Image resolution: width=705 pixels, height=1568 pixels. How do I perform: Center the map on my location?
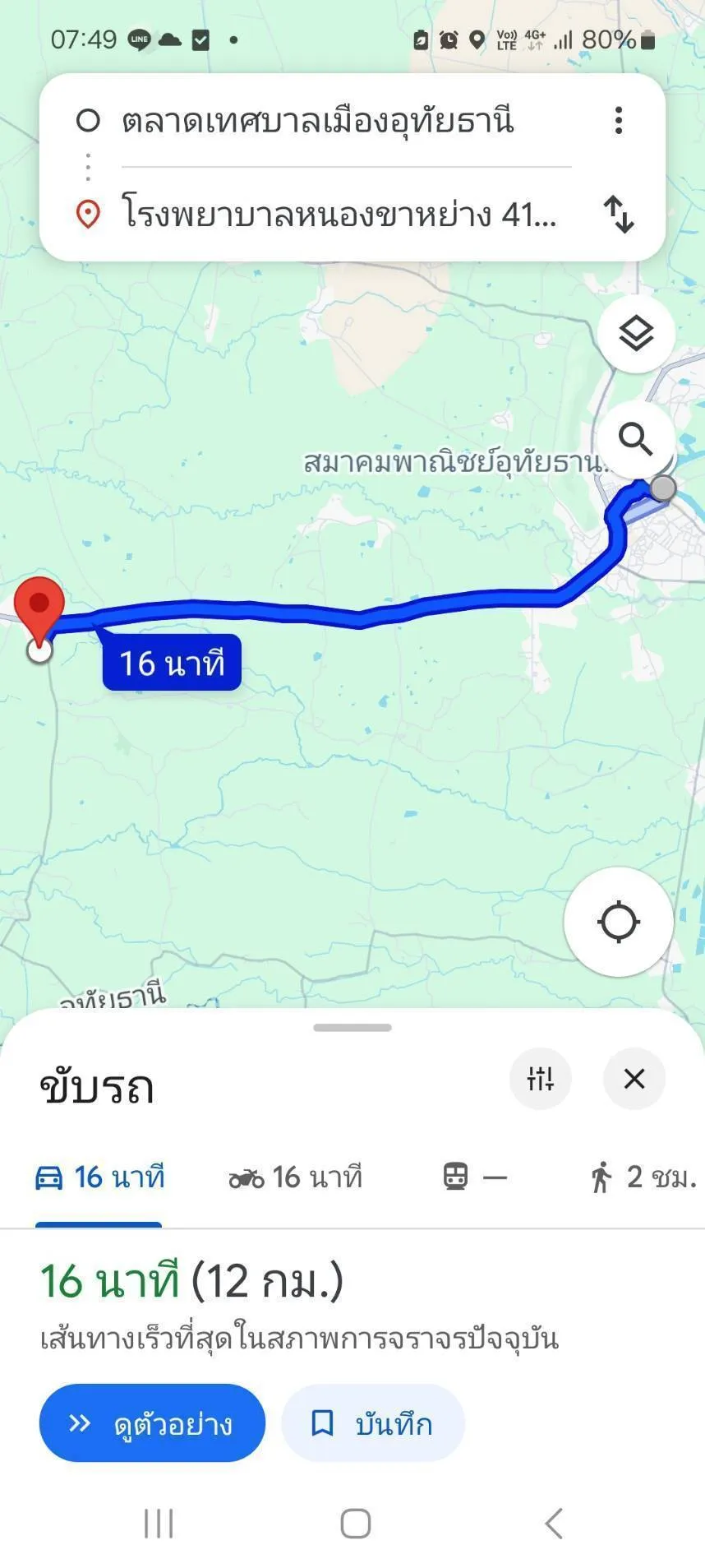618,921
